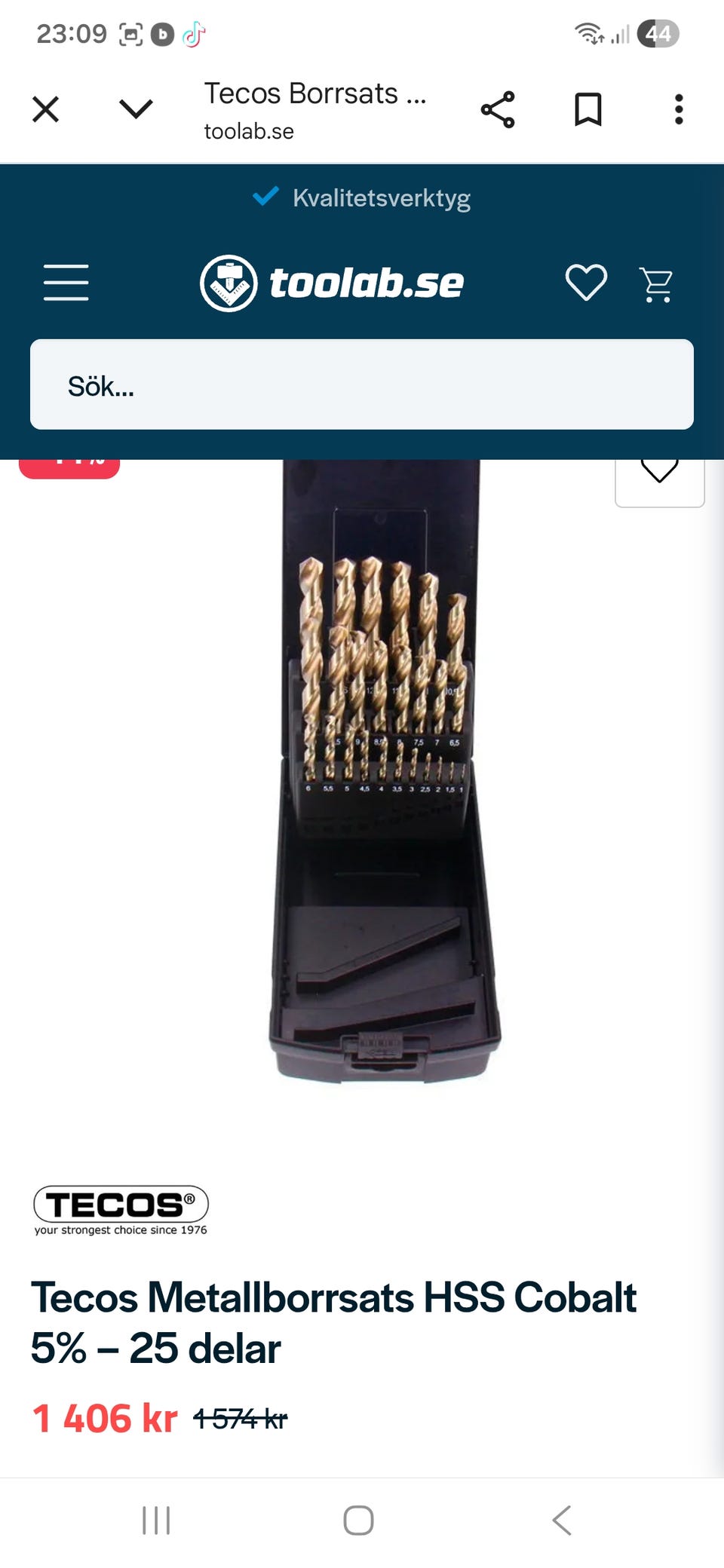This screenshot has width=724, height=1568.
Task: Share this toolab.se page
Action: (x=498, y=109)
